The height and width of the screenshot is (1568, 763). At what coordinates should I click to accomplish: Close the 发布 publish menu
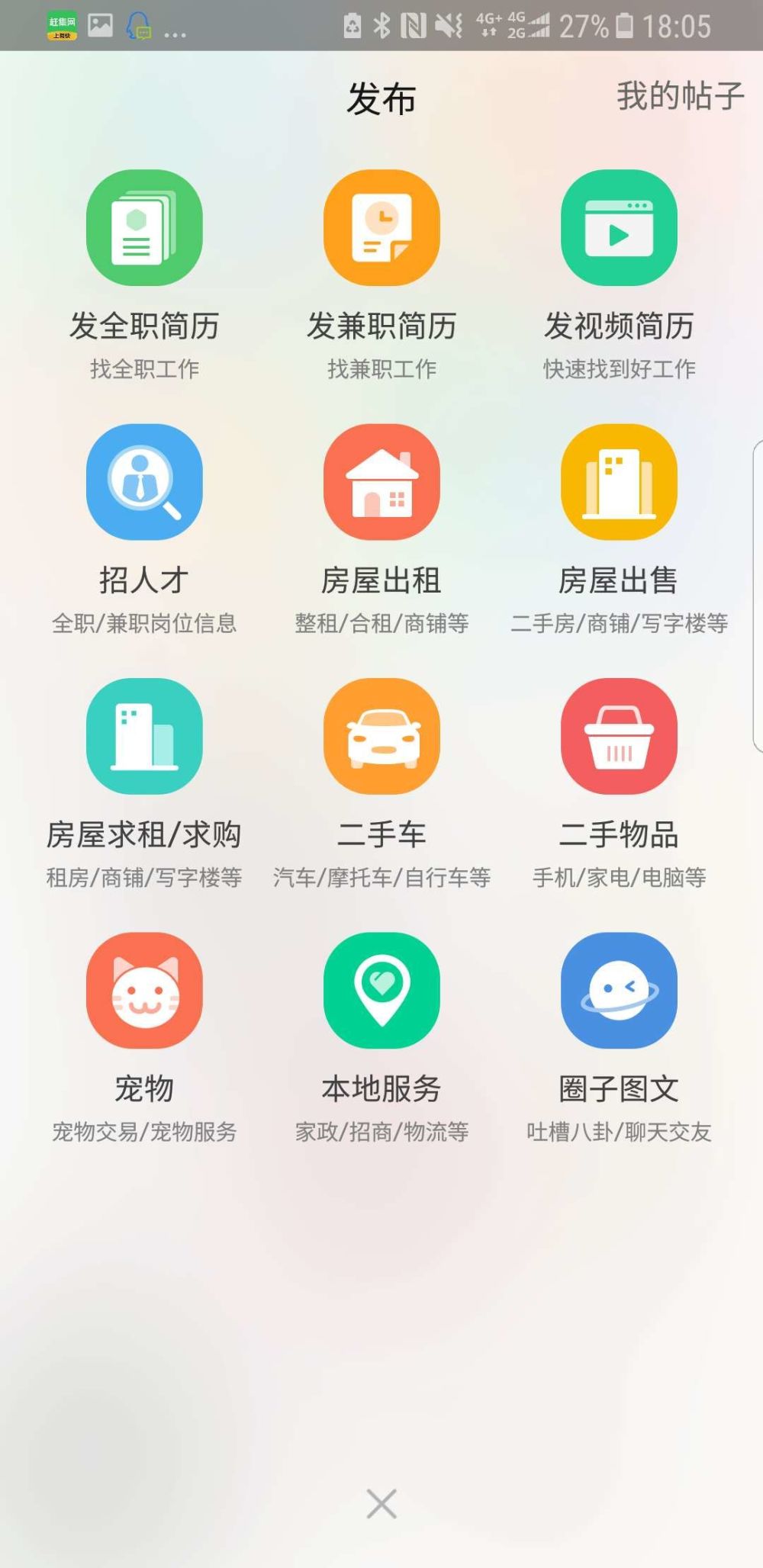(x=381, y=1504)
